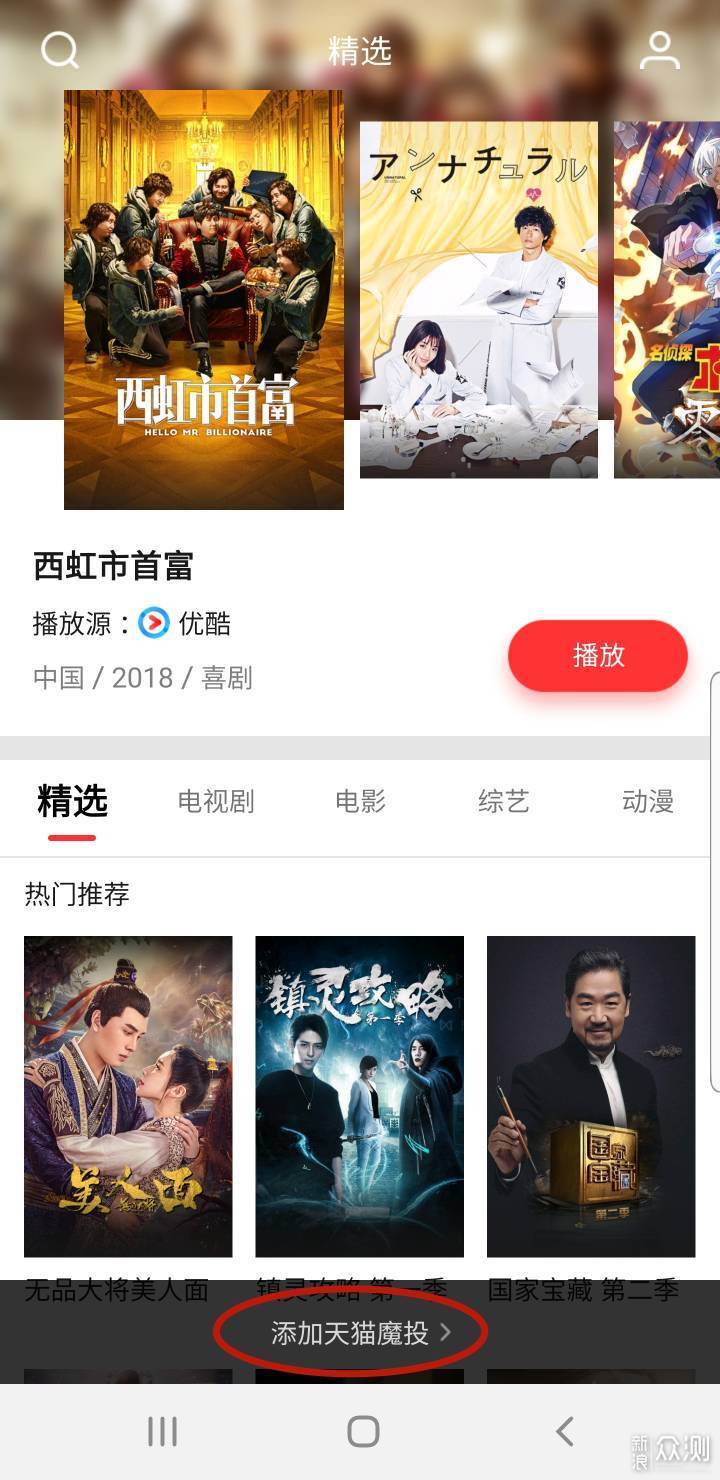720x1480 pixels.
Task: Go back using system back button
Action: coord(565,1431)
